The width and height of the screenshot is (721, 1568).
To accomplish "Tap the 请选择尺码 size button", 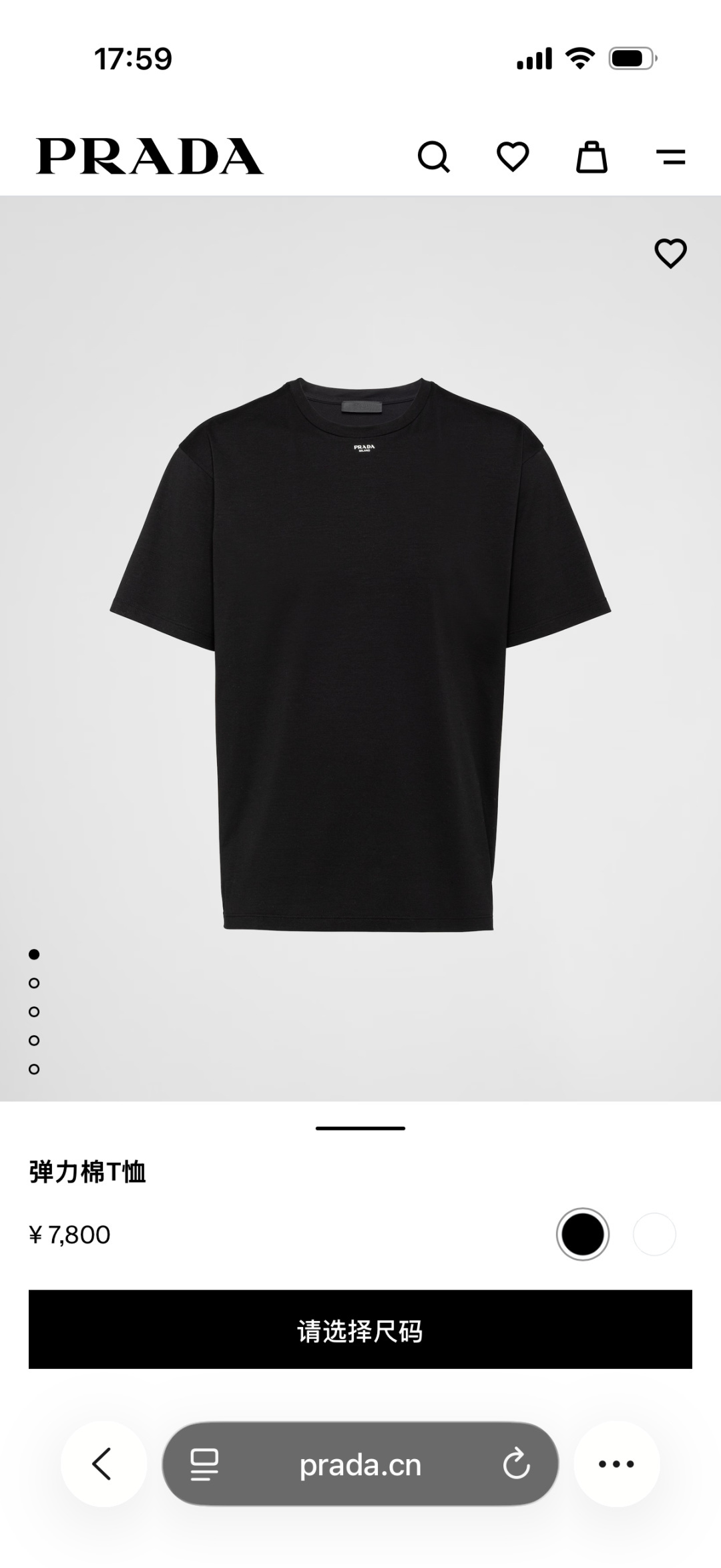I will 360,1330.
